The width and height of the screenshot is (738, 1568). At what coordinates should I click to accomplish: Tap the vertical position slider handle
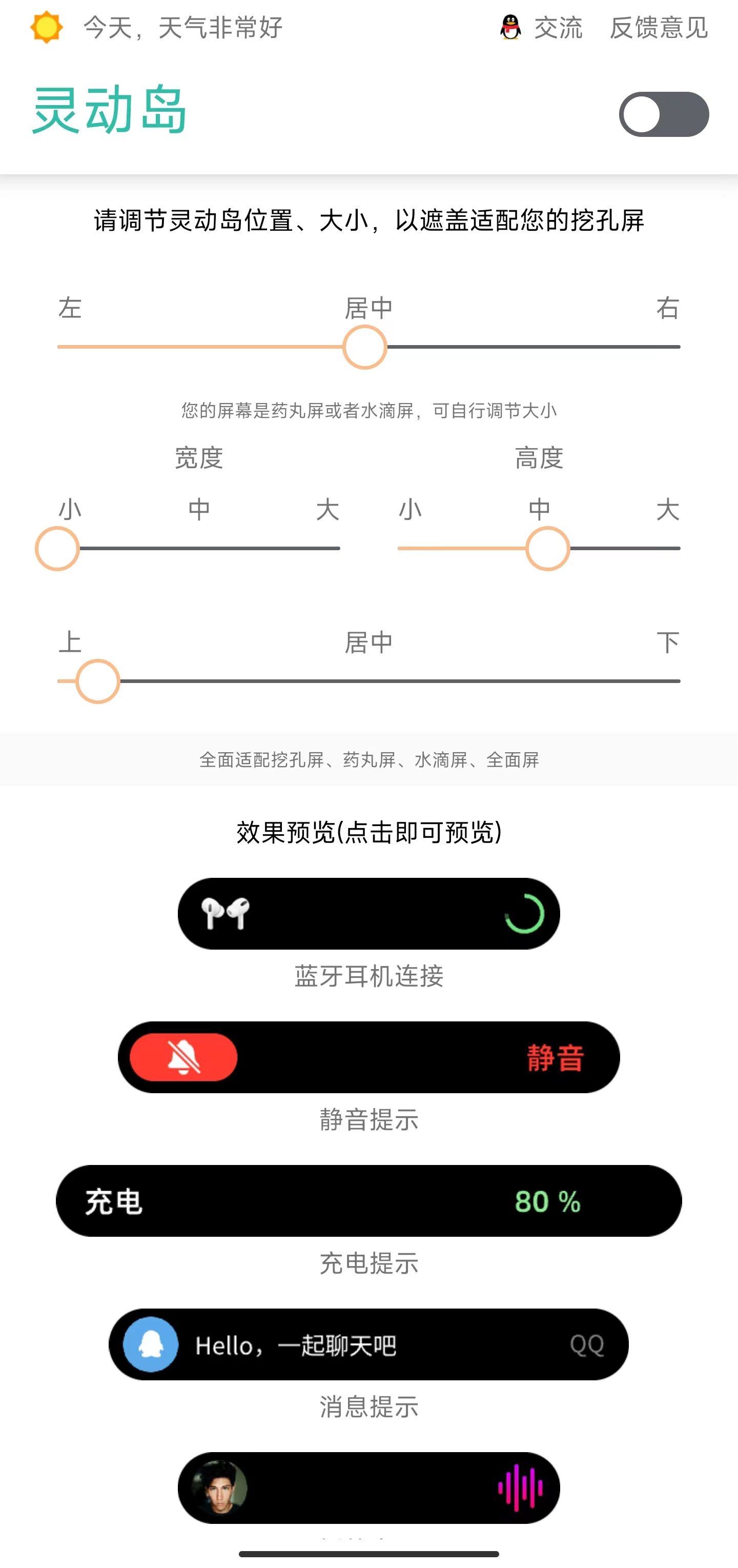[x=98, y=681]
